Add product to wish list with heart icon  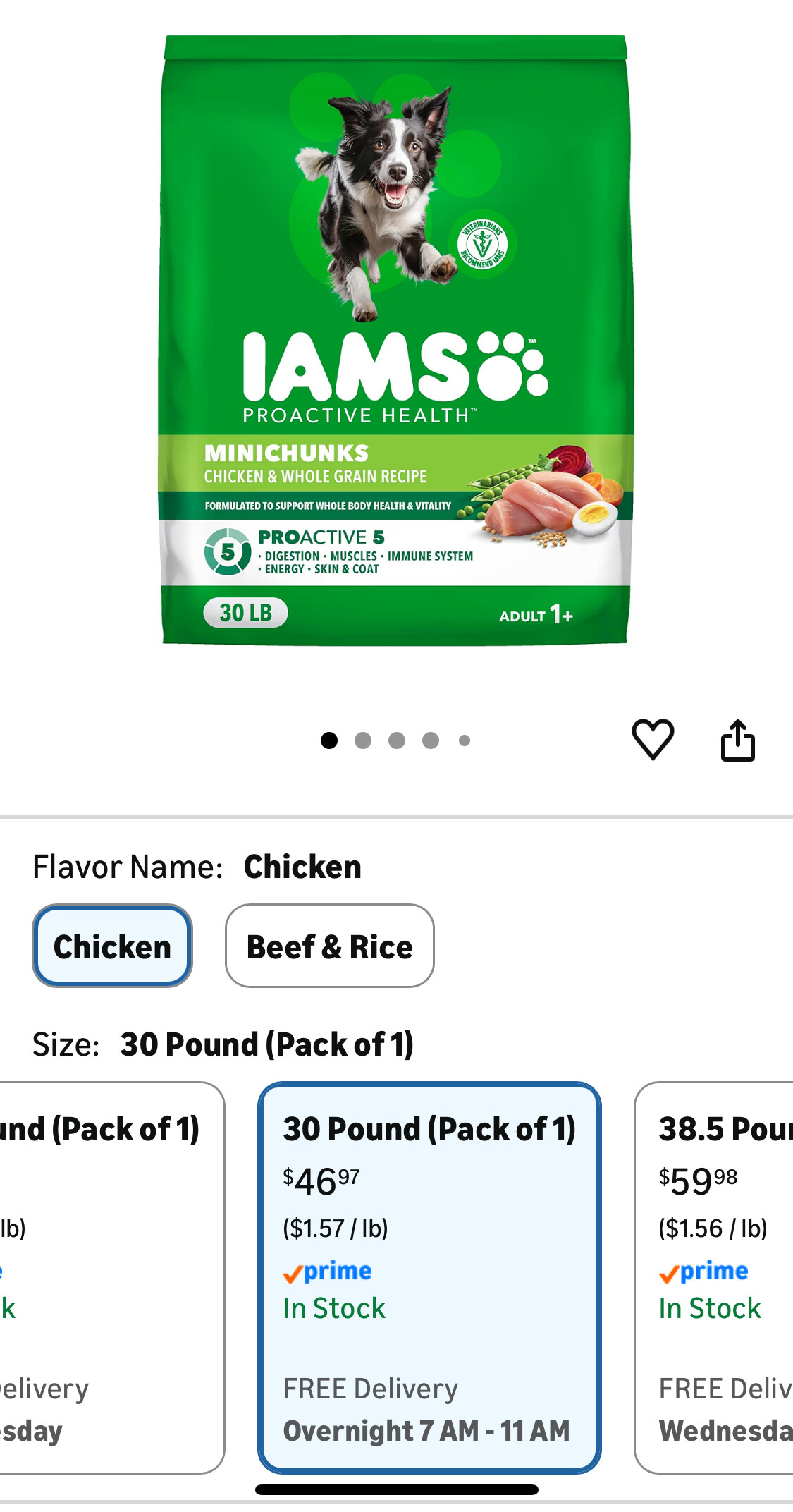(x=653, y=739)
